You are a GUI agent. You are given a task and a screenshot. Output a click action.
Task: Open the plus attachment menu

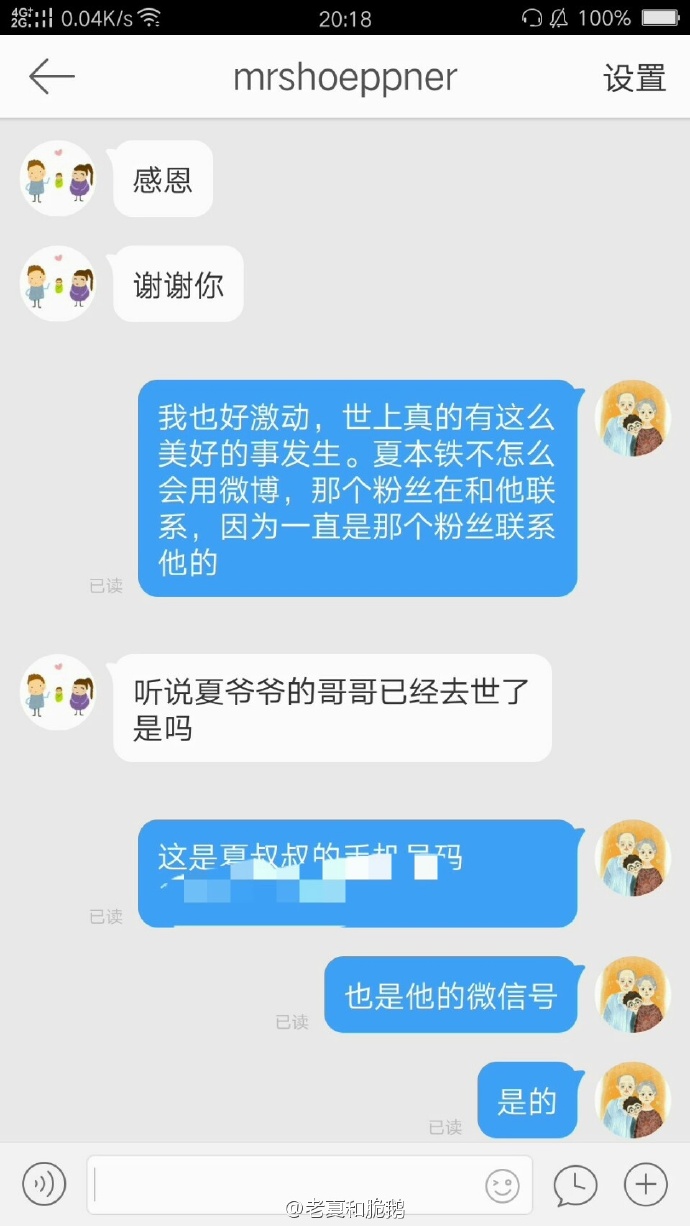(645, 1185)
